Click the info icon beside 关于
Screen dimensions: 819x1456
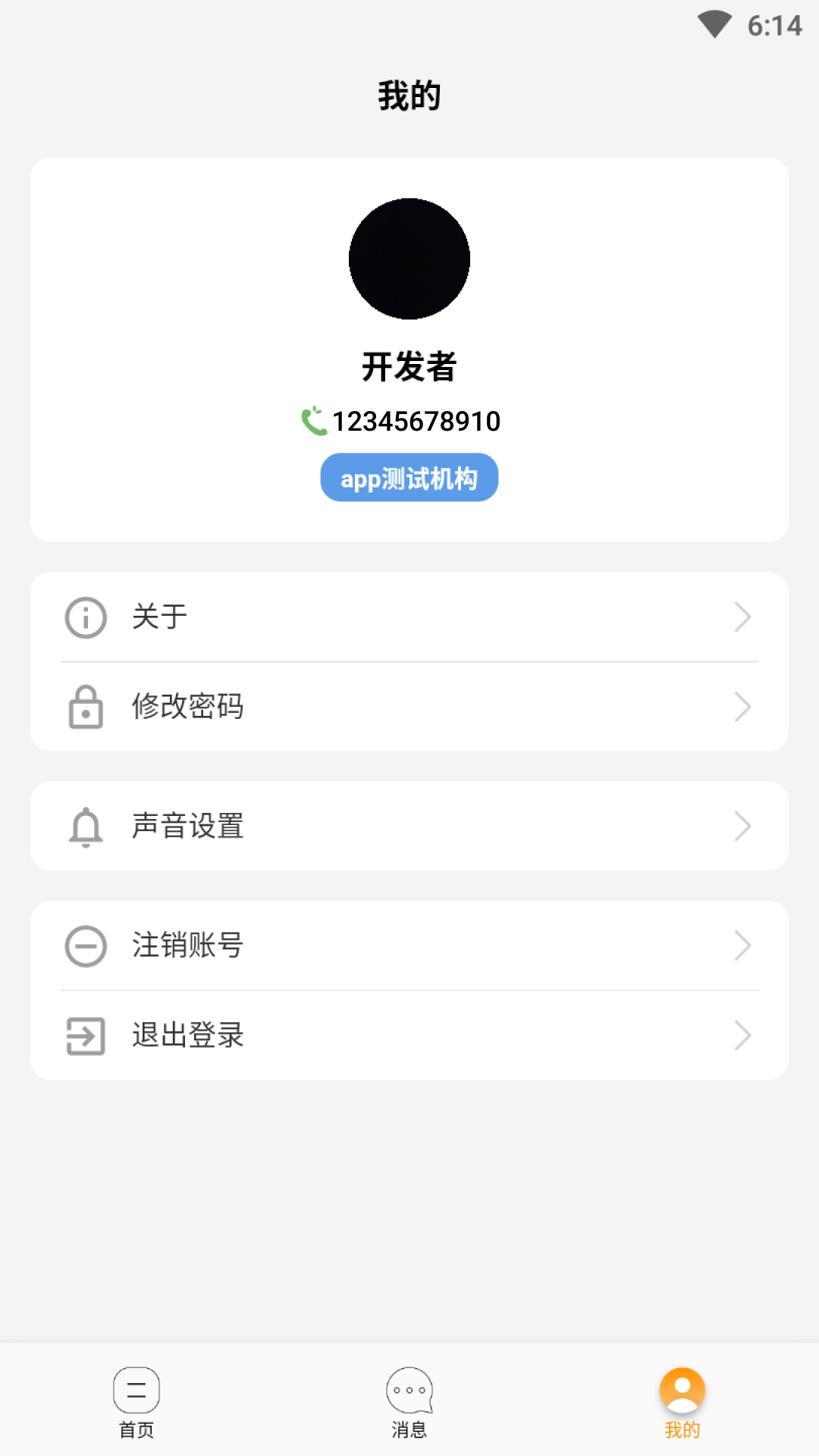click(x=85, y=617)
